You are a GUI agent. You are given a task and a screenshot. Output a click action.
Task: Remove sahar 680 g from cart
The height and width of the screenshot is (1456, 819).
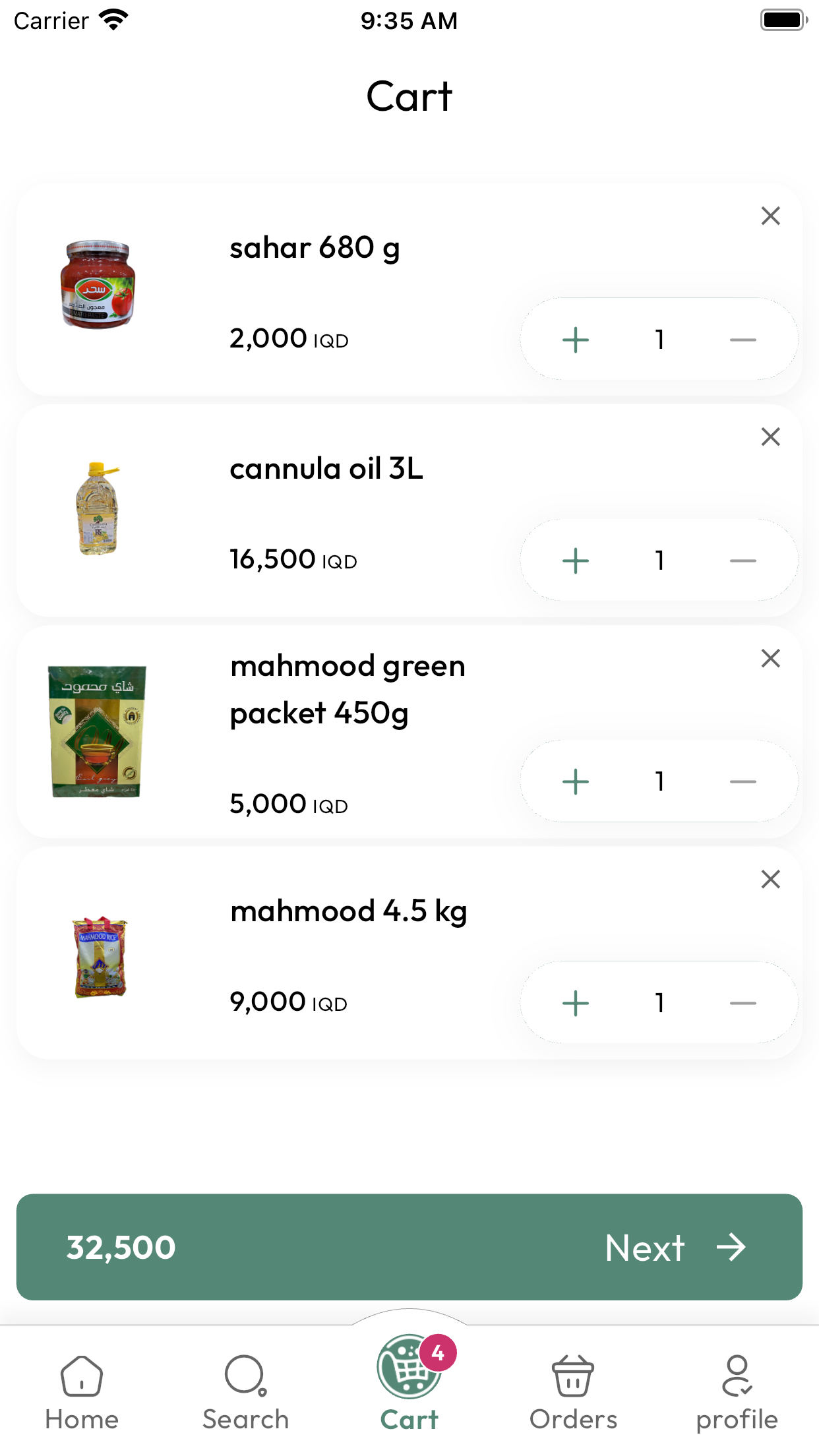click(x=770, y=216)
